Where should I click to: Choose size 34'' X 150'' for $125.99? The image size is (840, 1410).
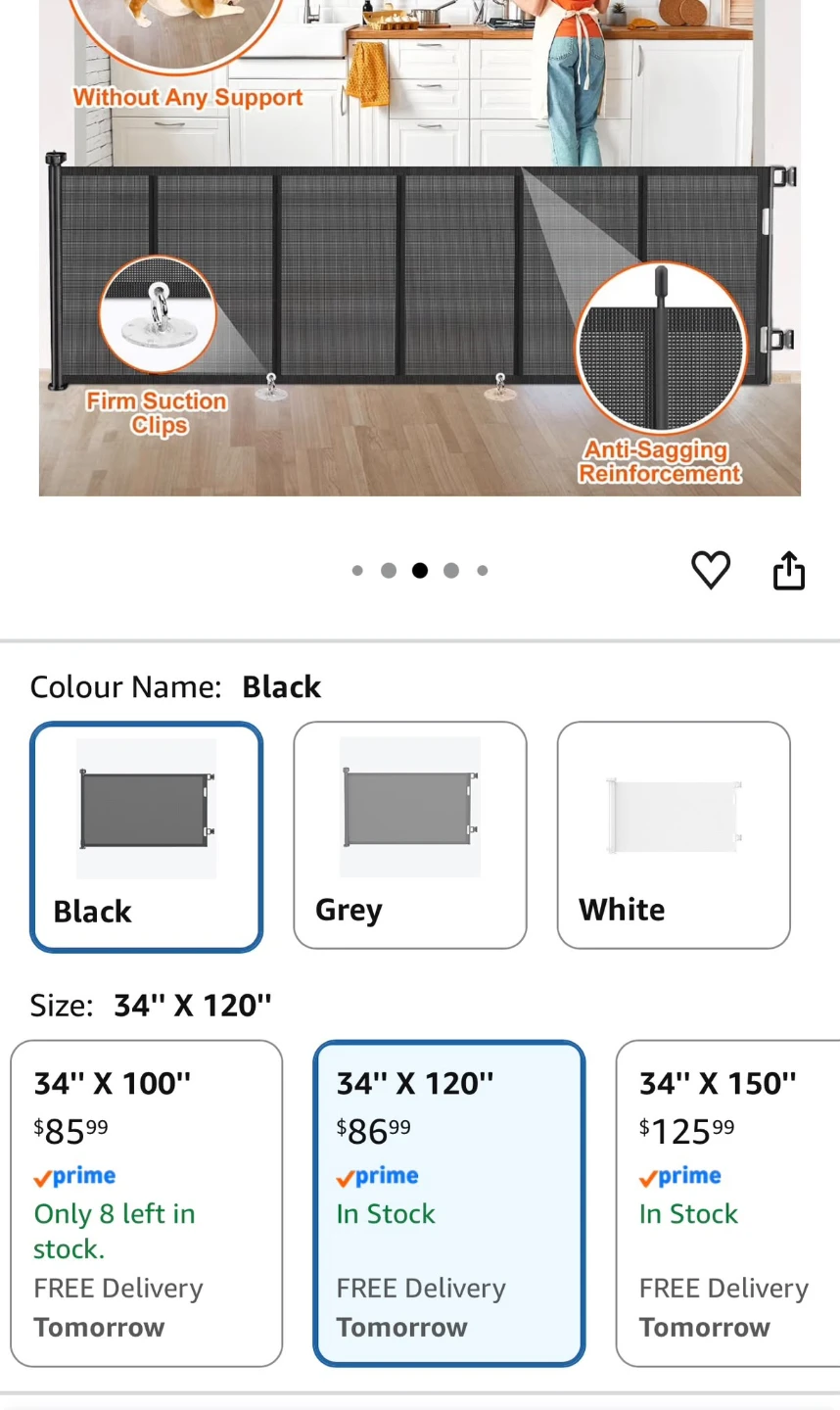click(x=727, y=1203)
